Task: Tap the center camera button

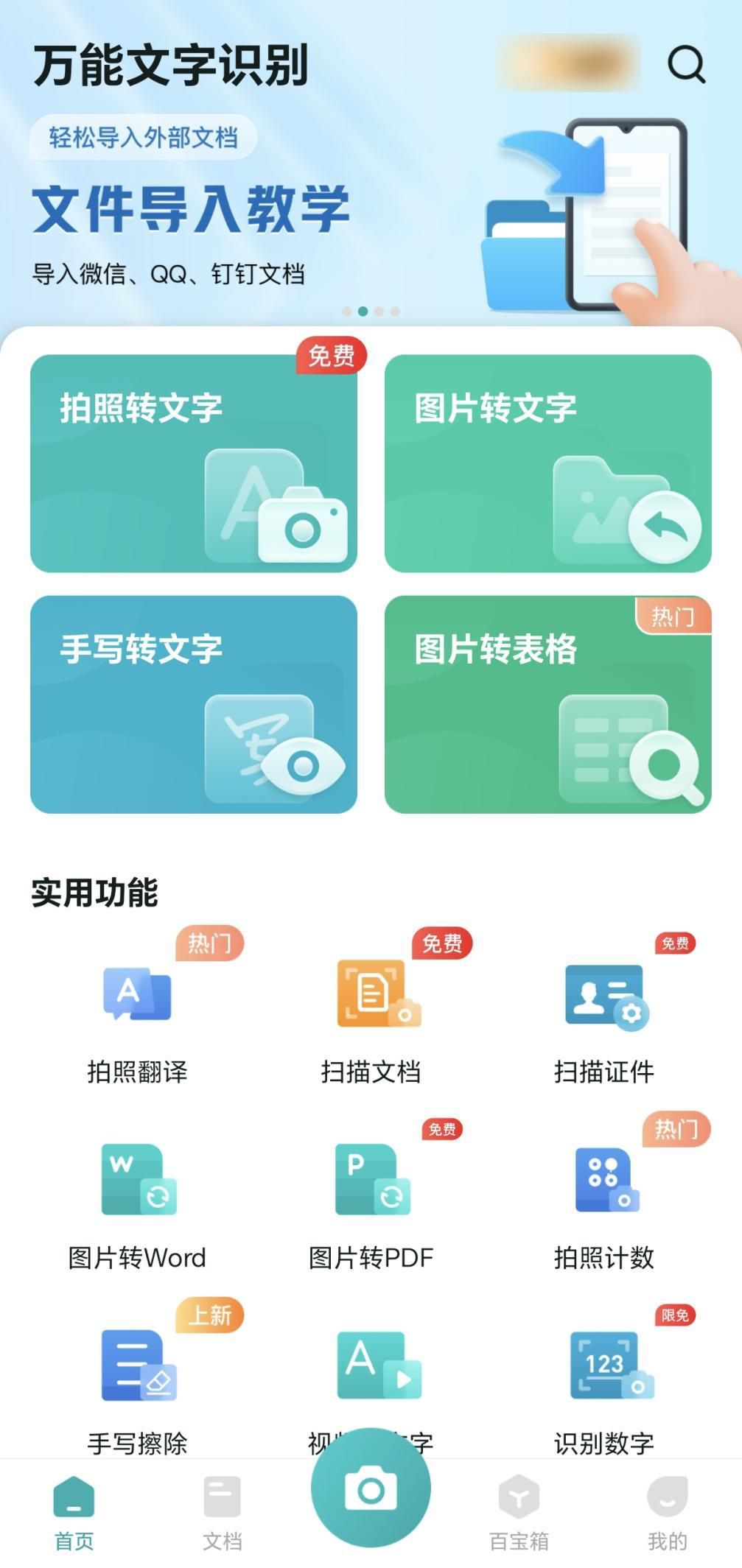Action: point(371,1487)
